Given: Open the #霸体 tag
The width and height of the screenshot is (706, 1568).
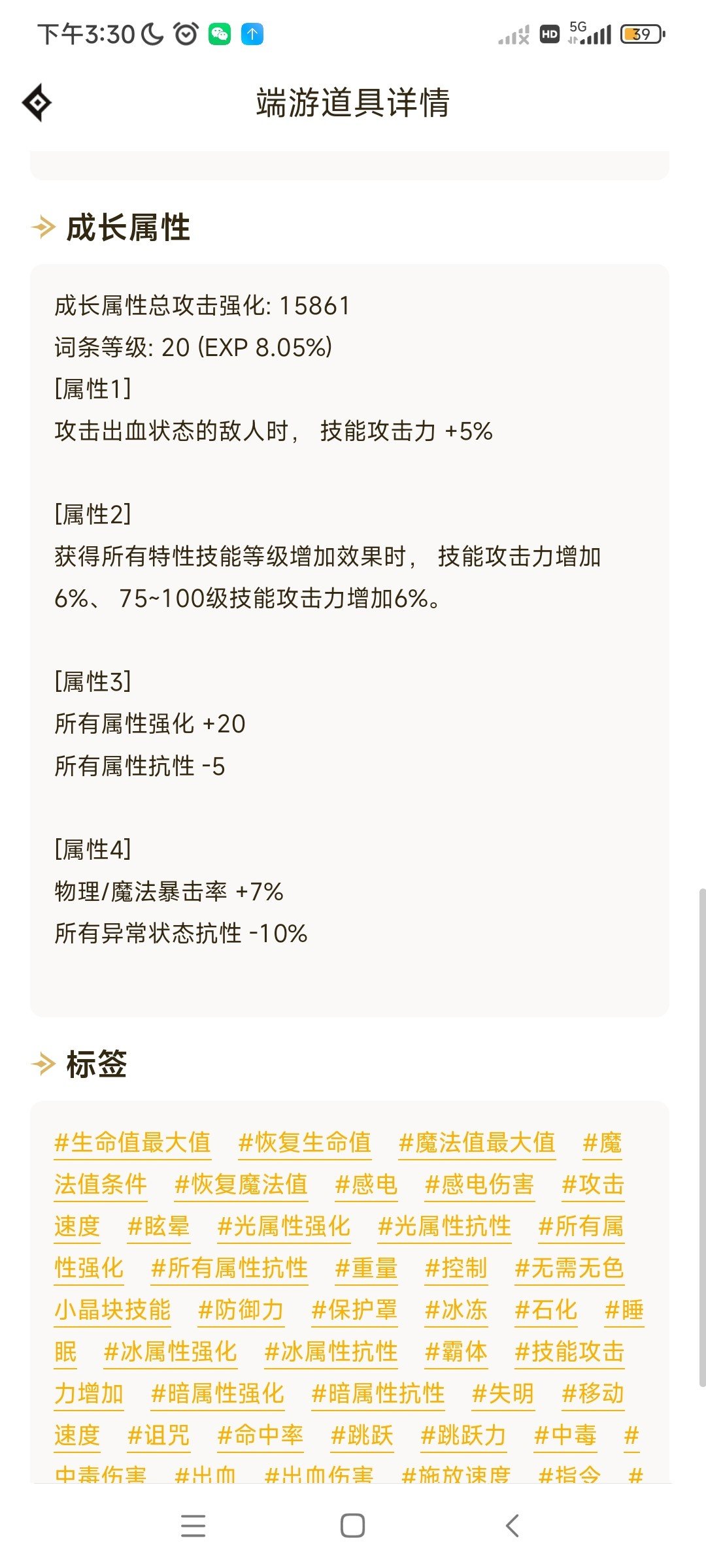Looking at the screenshot, I should [456, 1352].
